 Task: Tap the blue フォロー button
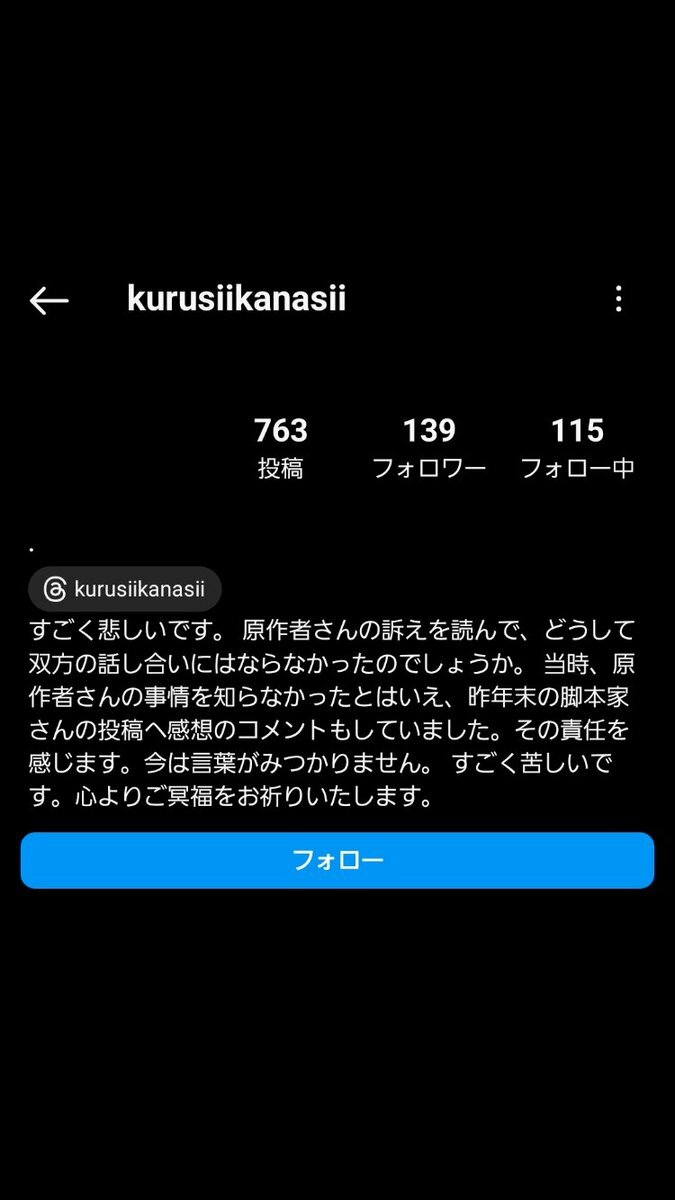point(337,860)
